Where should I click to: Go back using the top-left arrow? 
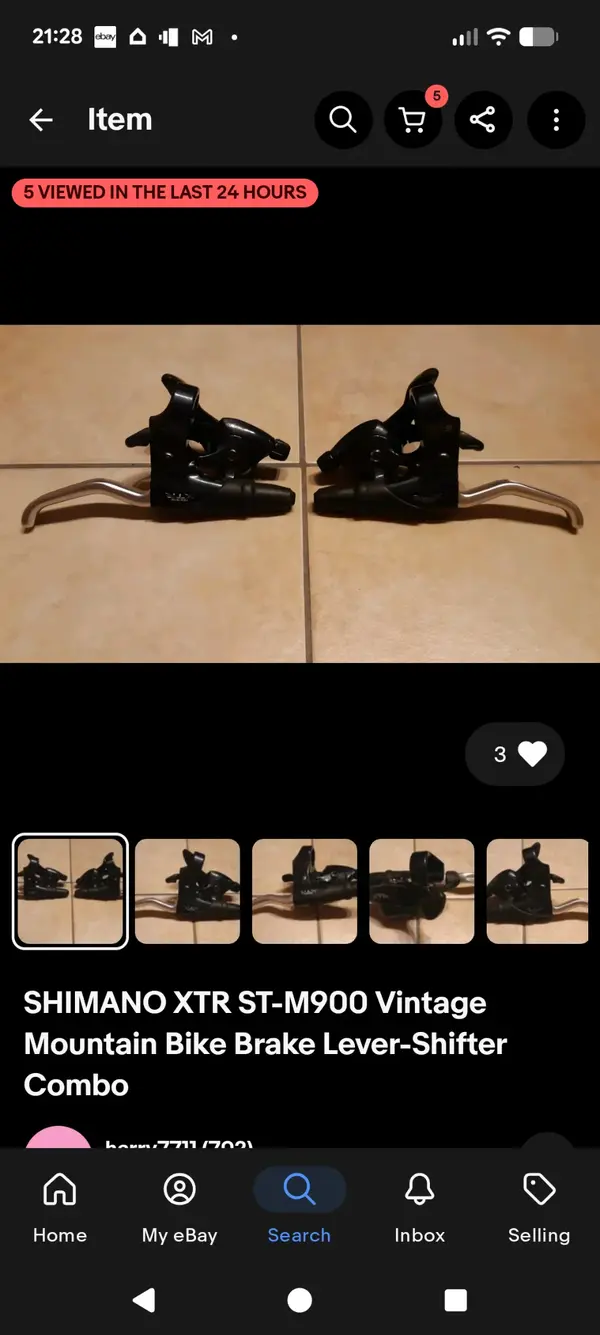[40, 120]
